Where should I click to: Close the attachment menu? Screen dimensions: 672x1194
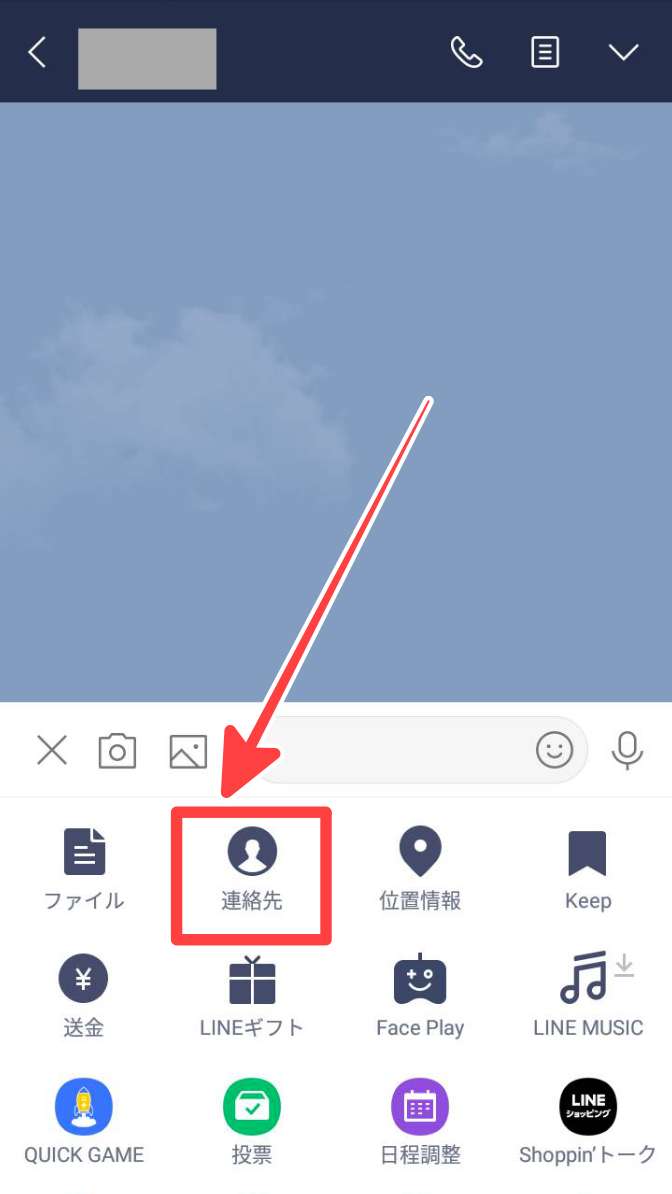click(52, 750)
